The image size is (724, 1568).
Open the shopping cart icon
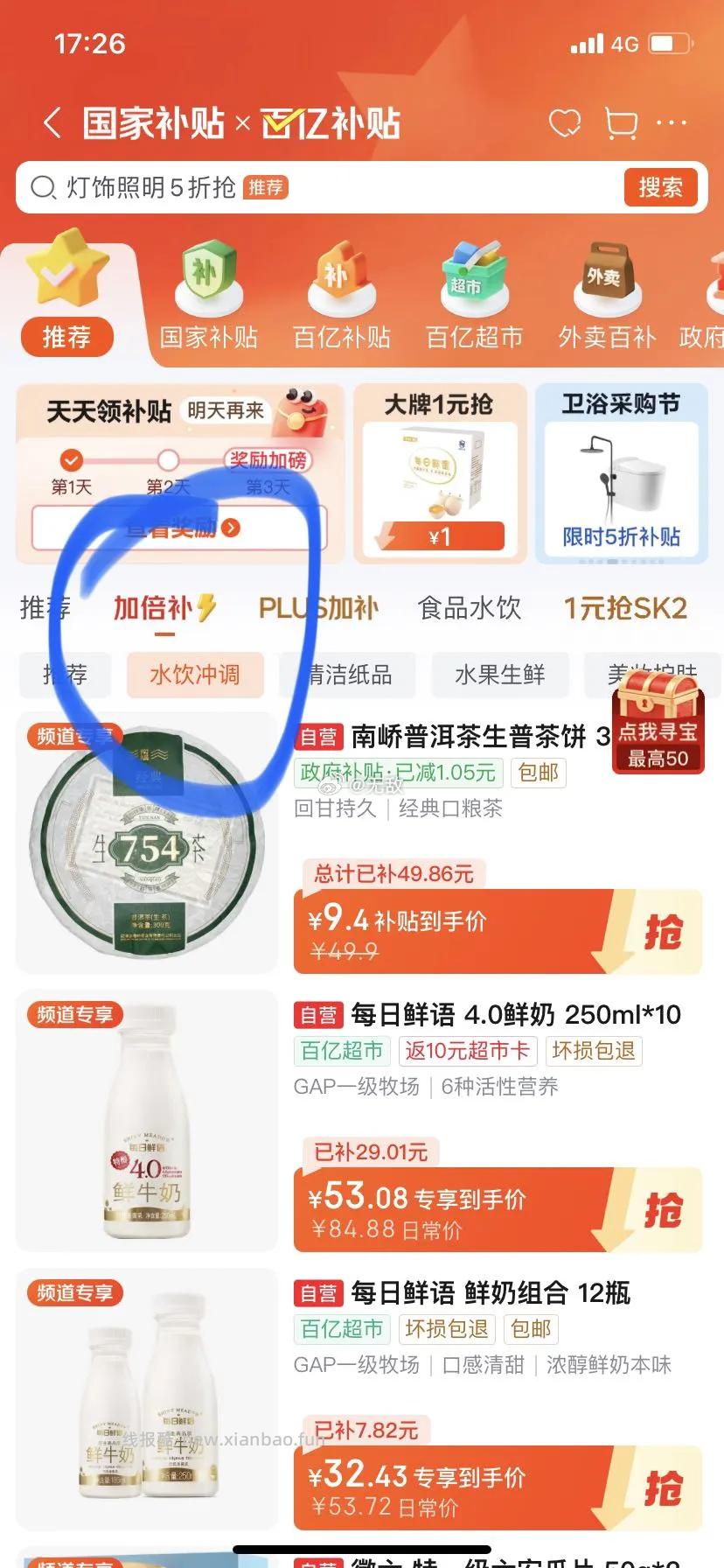point(621,123)
